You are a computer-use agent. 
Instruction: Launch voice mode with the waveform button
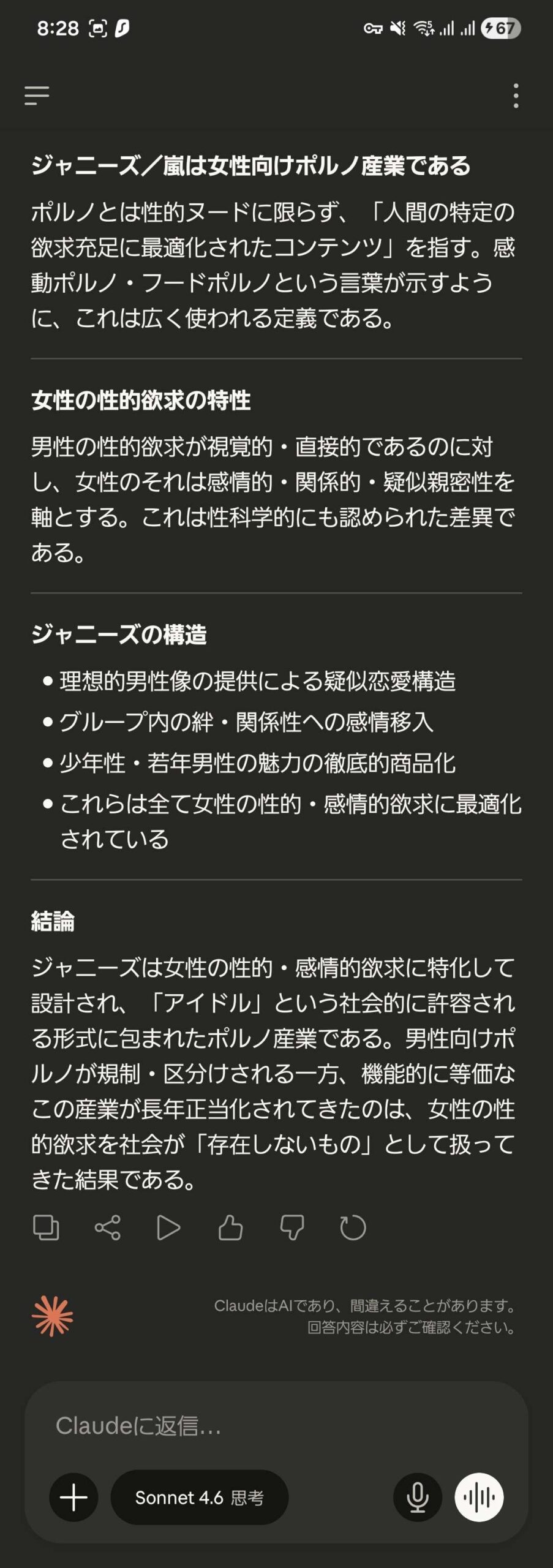pos(479,1497)
